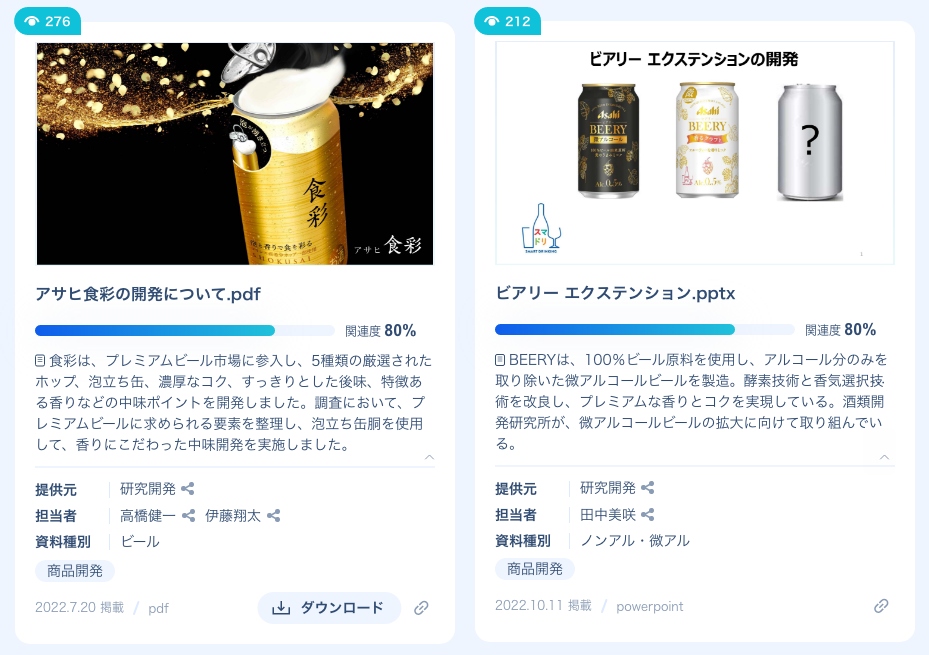929x655 pixels.
Task: Collapse the アサヒ食彩 summary text
Action: coord(429,457)
